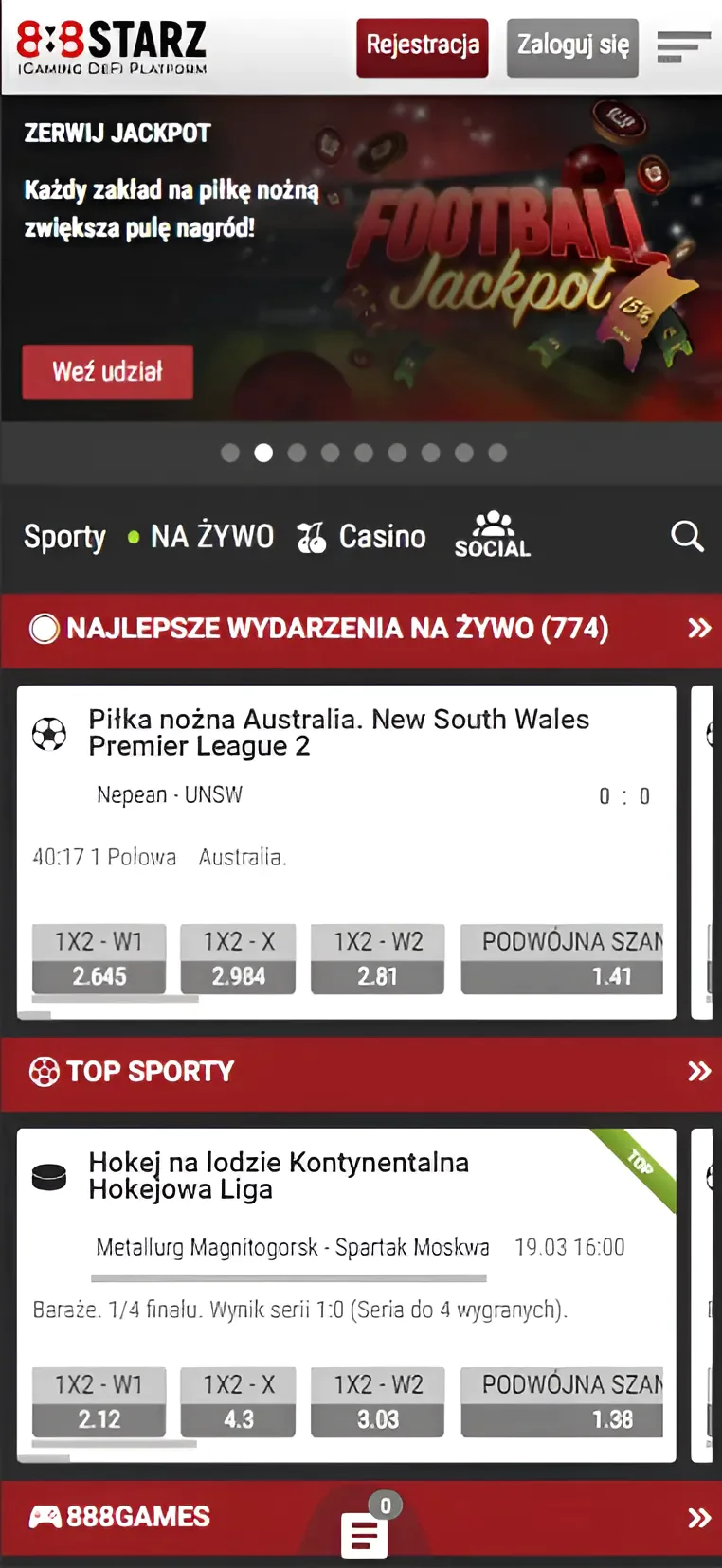Open the hamburger menu
722x1568 pixels.
[x=682, y=46]
